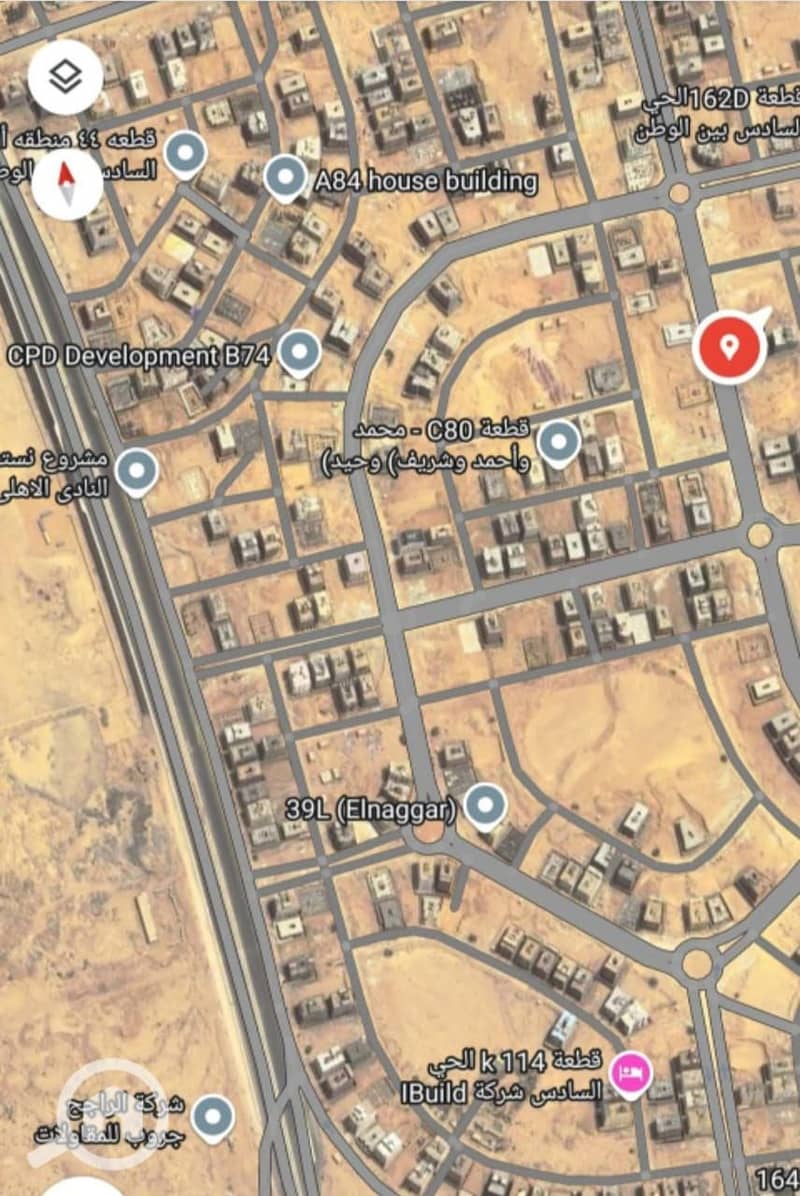Open the قطعه ٤٤ place pin

tap(185, 153)
